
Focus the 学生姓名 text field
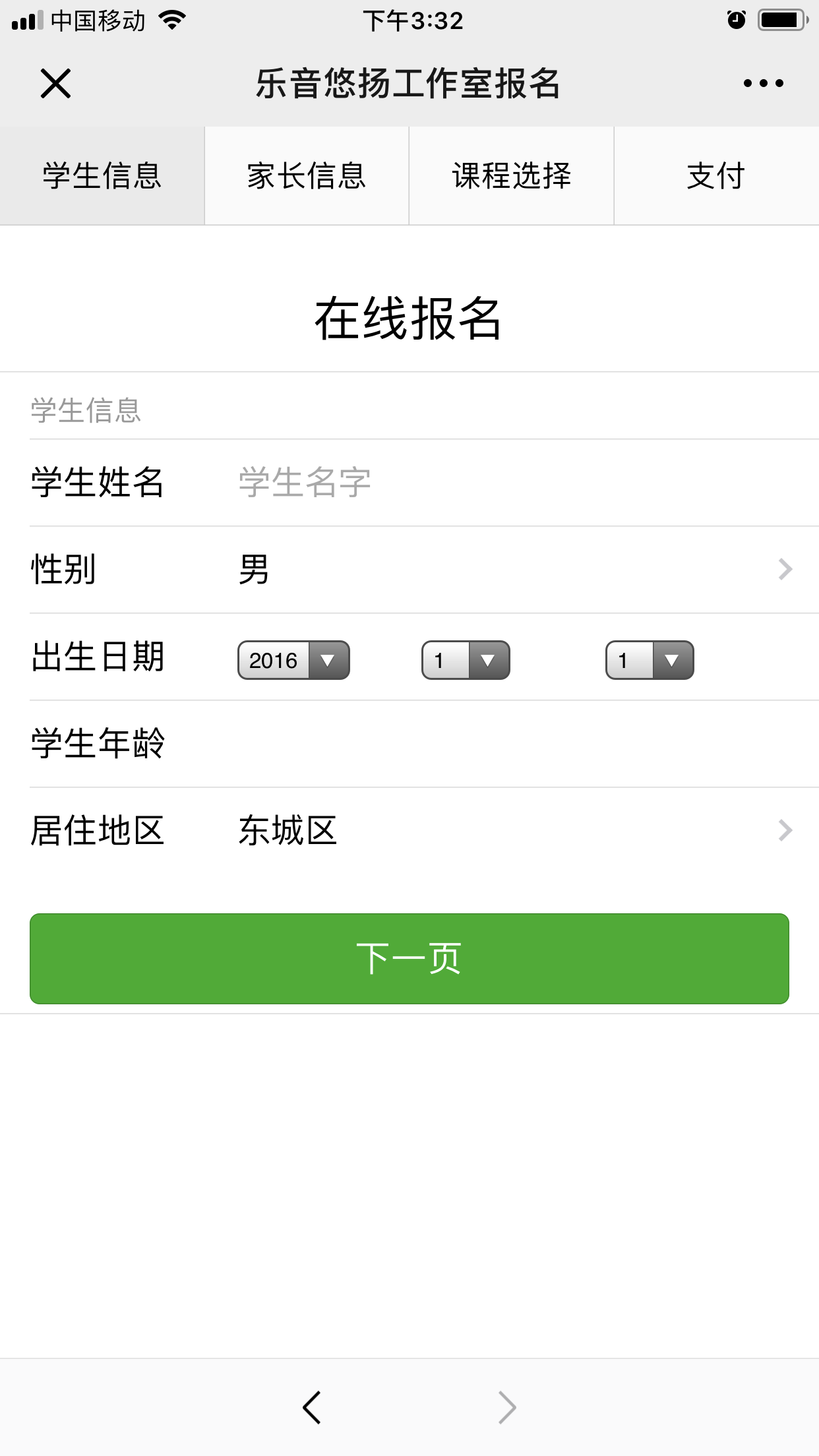501,483
